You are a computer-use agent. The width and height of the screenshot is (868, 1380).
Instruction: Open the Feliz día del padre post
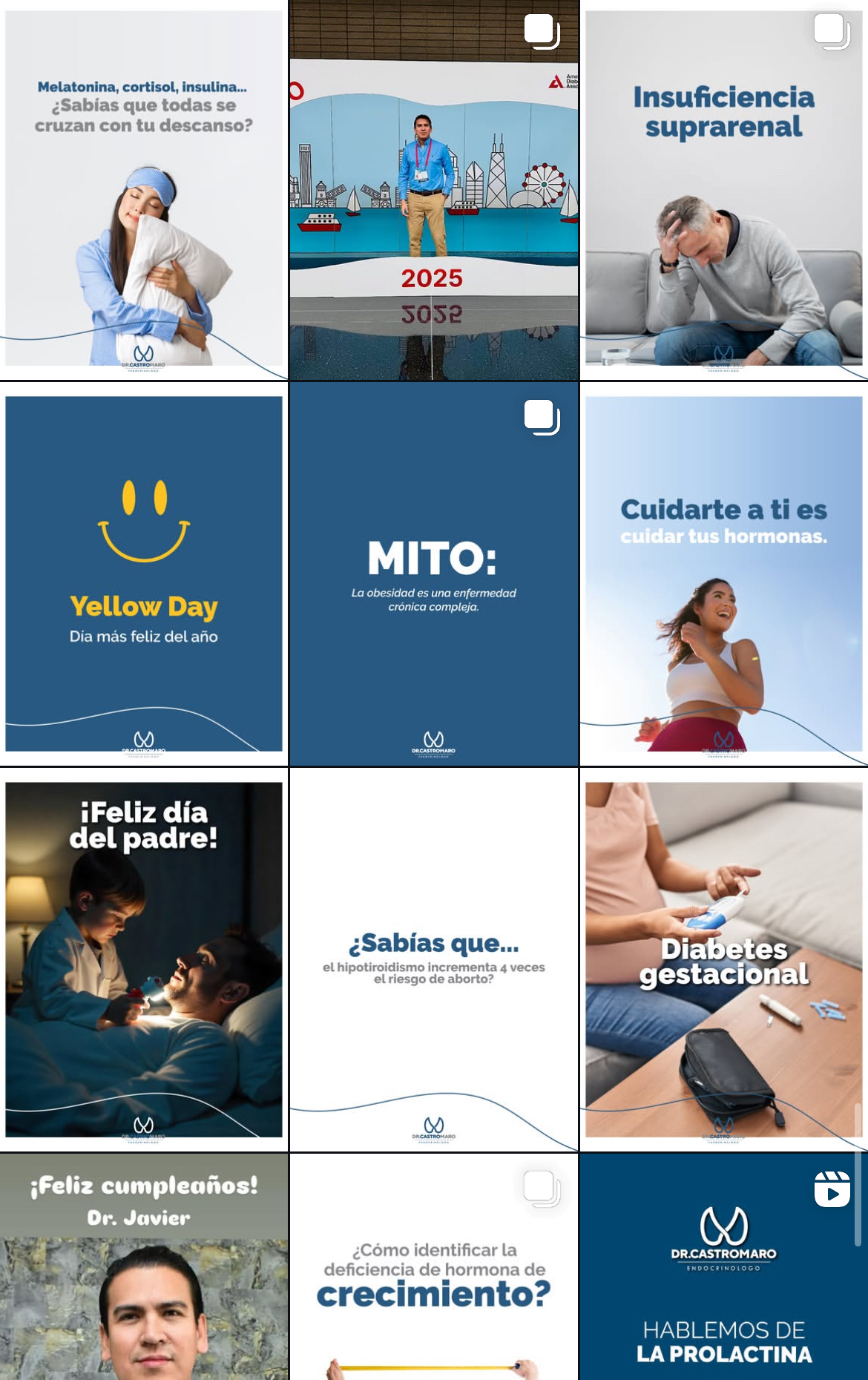point(144,959)
